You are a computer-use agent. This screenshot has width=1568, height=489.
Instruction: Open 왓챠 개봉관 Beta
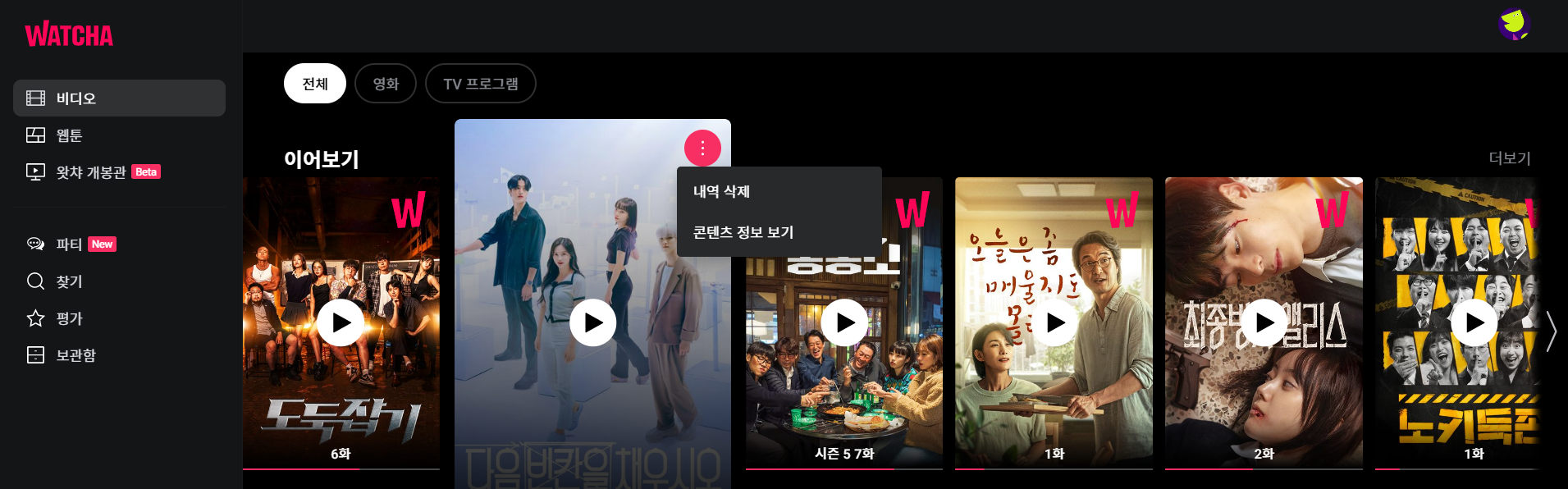coord(91,172)
